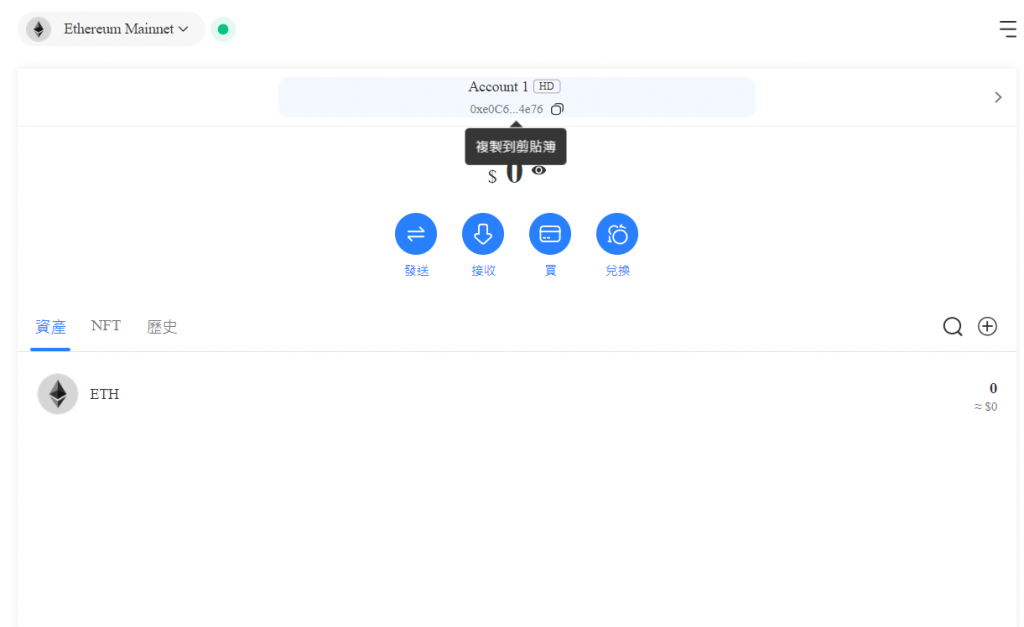This screenshot has width=1024, height=627.
Task: Hide the balance with the eye icon
Action: tap(539, 171)
